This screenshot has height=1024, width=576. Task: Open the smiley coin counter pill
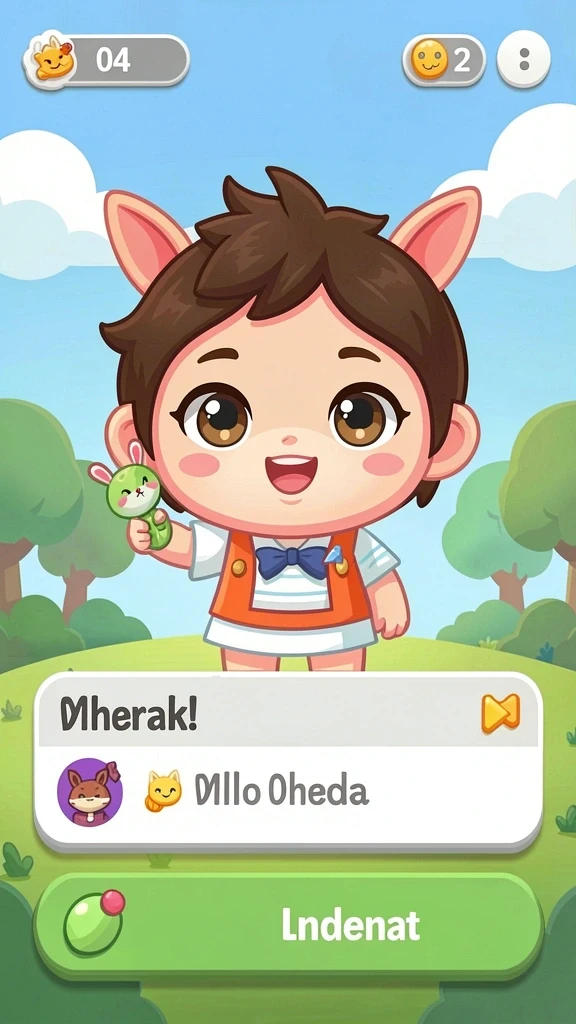(x=444, y=60)
